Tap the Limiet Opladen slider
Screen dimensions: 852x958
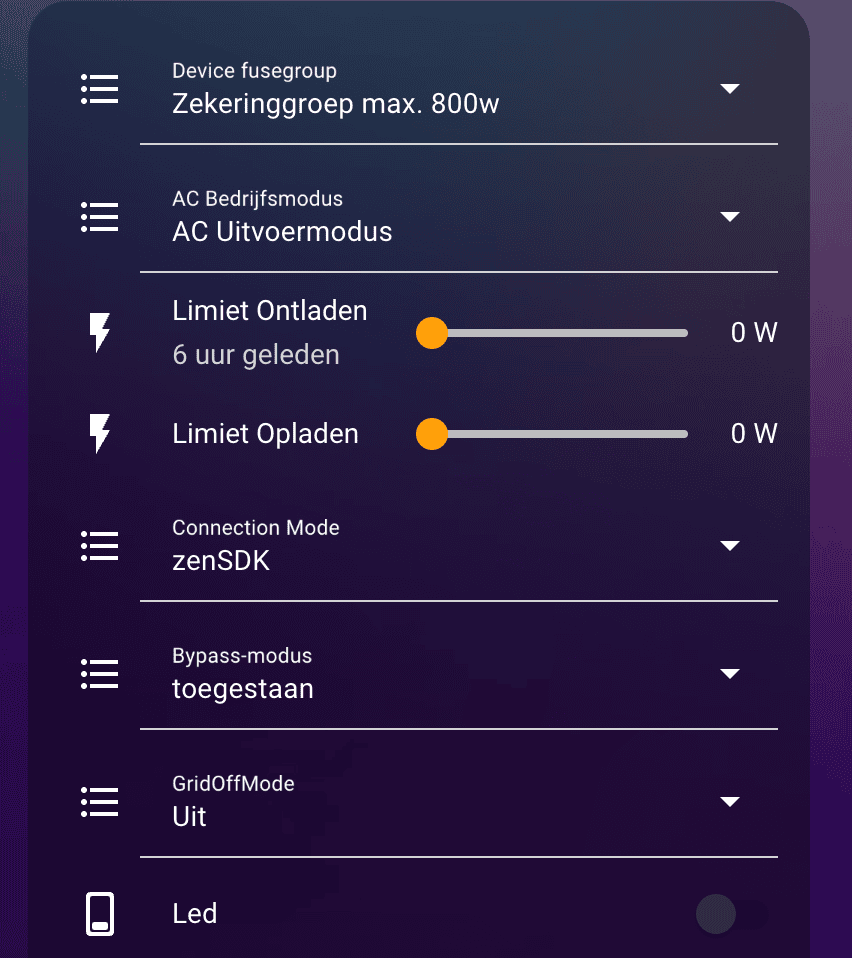[x=559, y=434]
